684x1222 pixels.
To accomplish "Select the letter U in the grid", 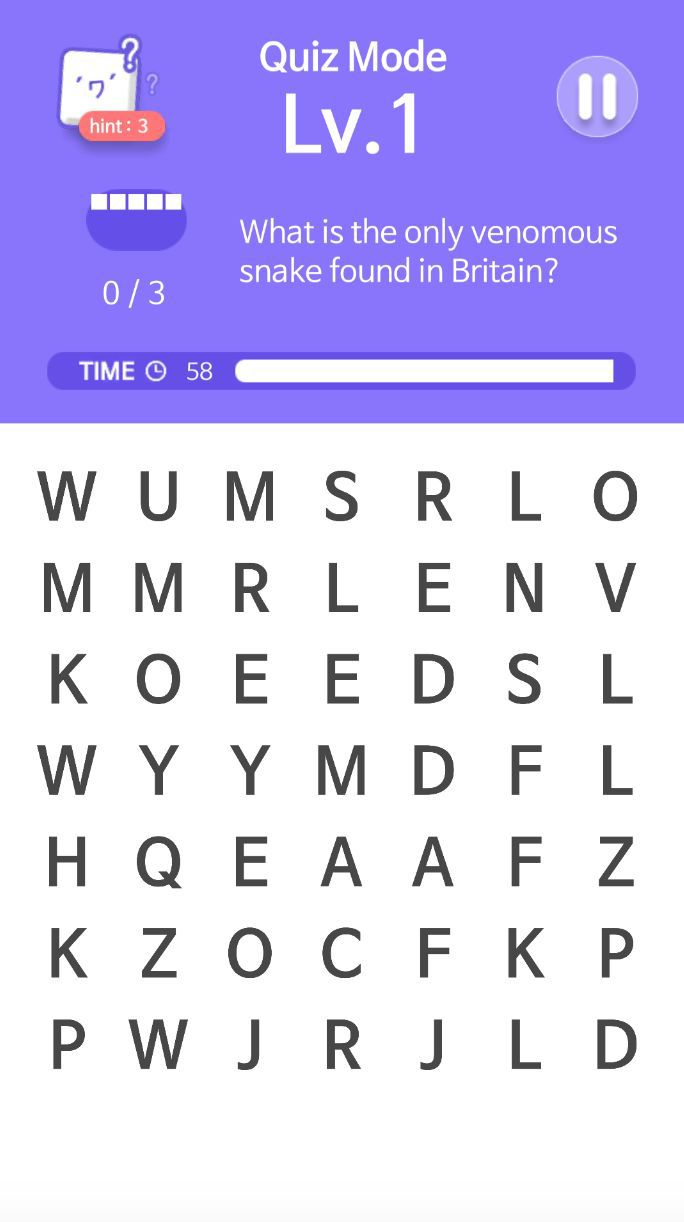I will click(158, 496).
